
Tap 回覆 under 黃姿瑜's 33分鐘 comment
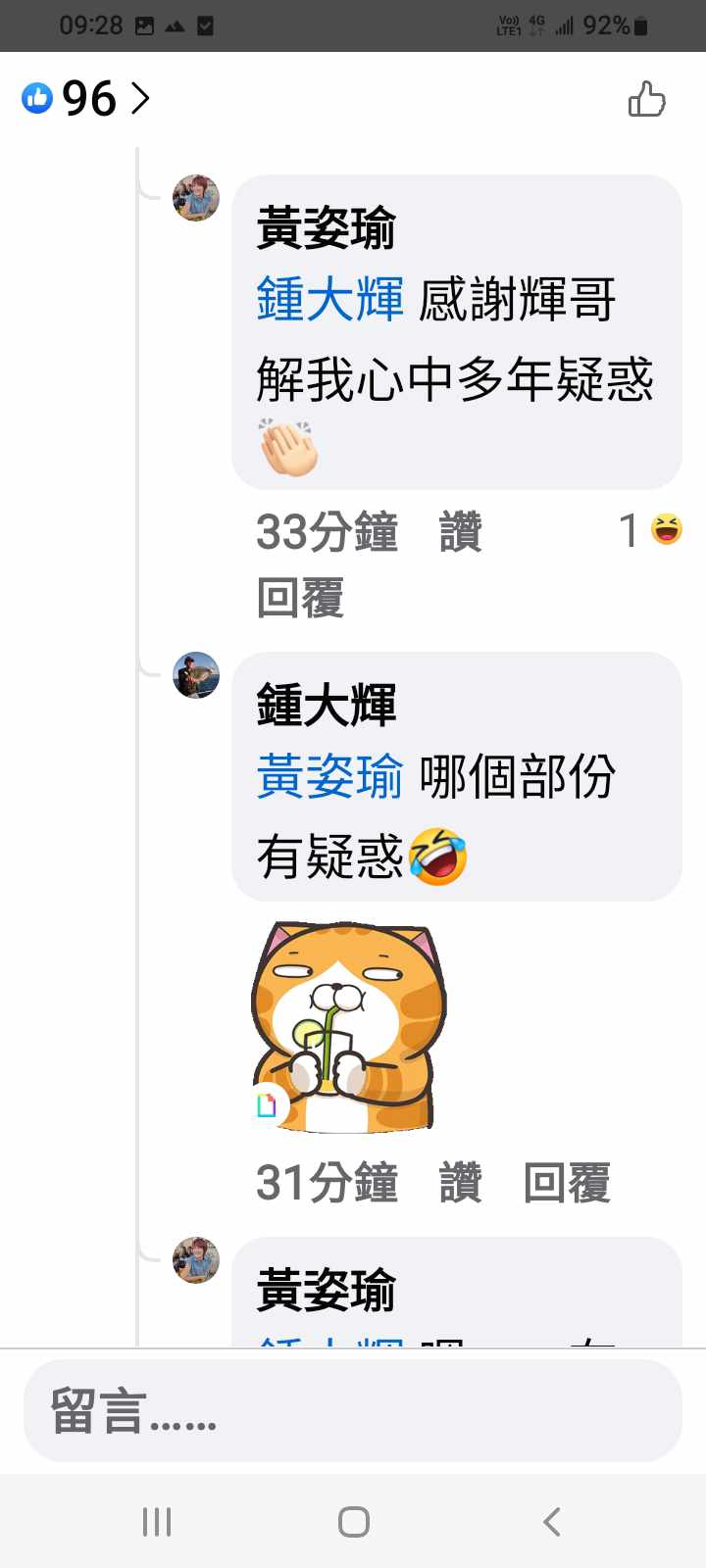[300, 598]
